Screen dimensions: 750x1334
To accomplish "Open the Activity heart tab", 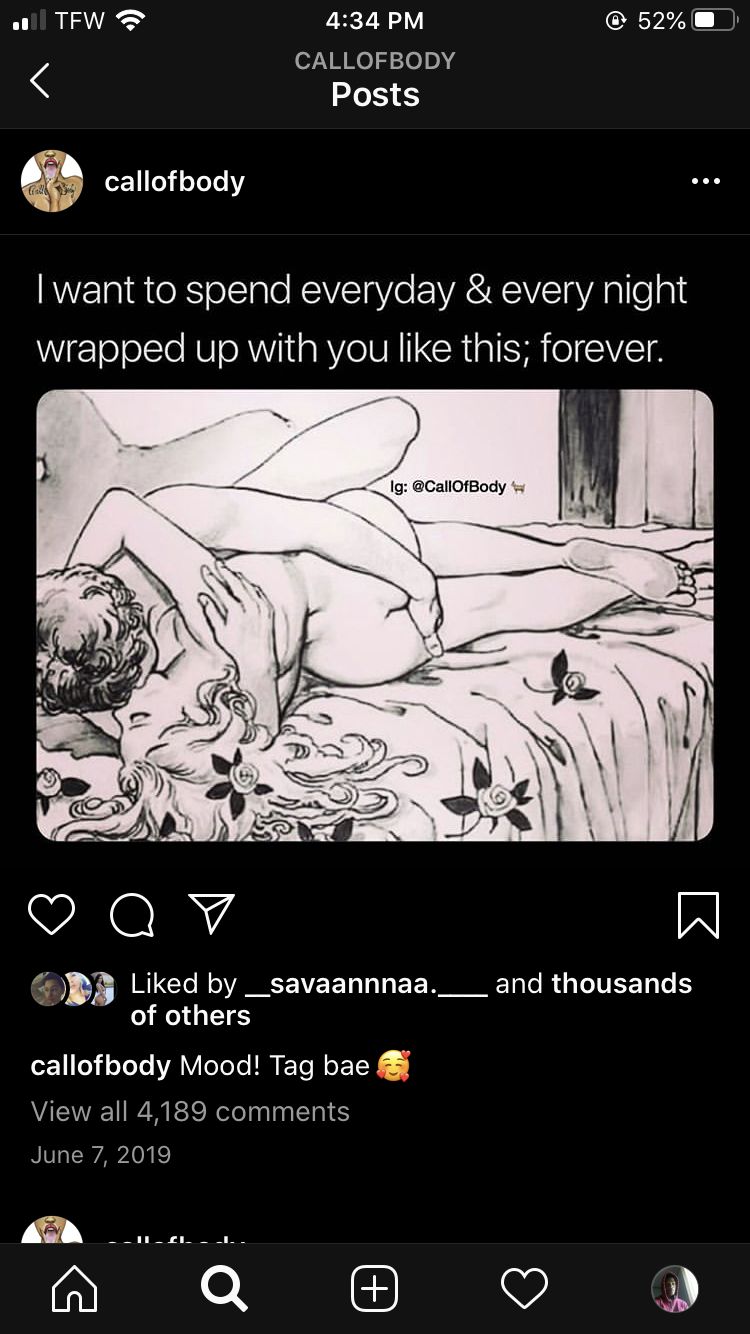I will [525, 1288].
